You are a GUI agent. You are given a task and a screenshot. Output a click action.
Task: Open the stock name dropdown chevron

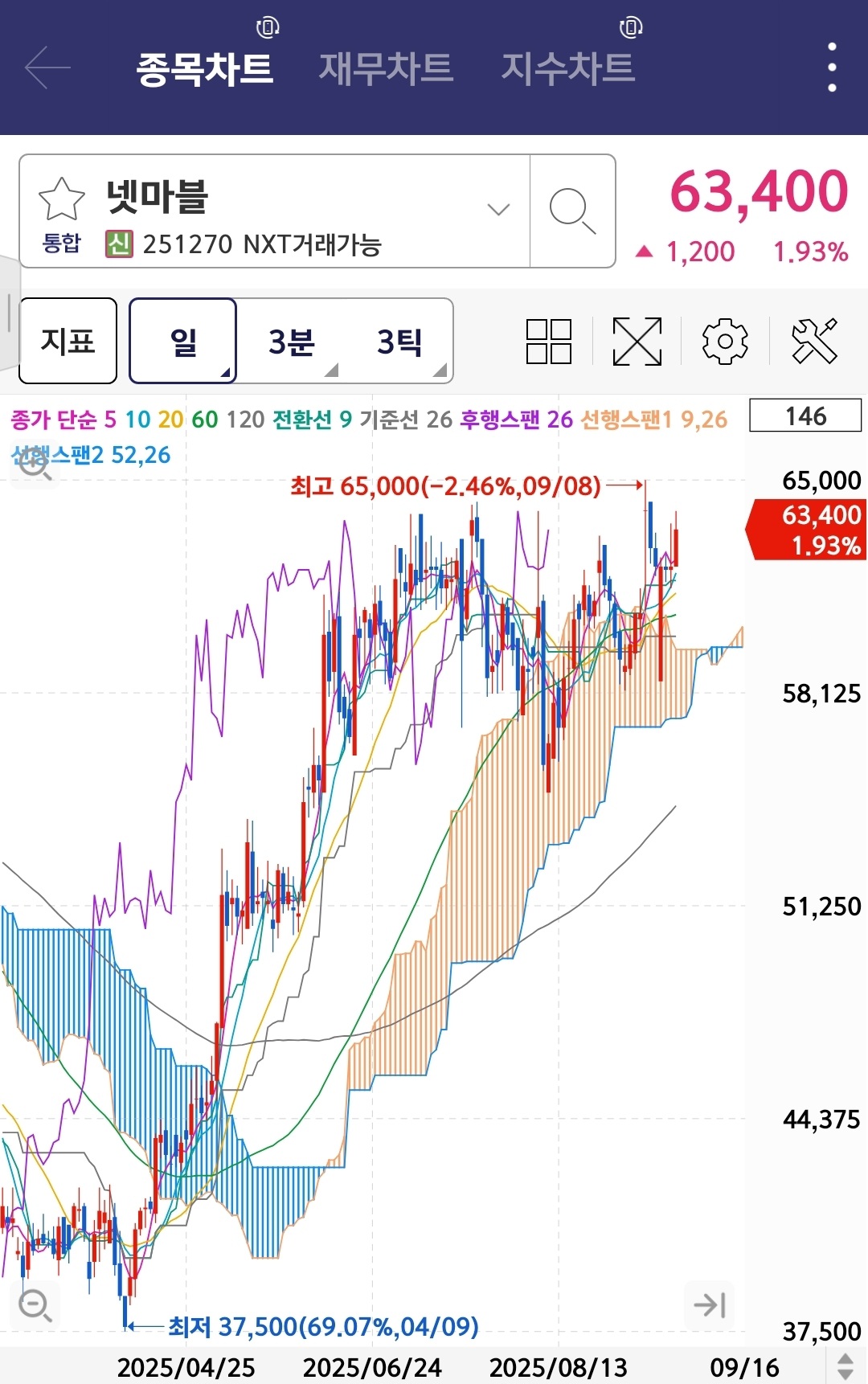[x=497, y=207]
